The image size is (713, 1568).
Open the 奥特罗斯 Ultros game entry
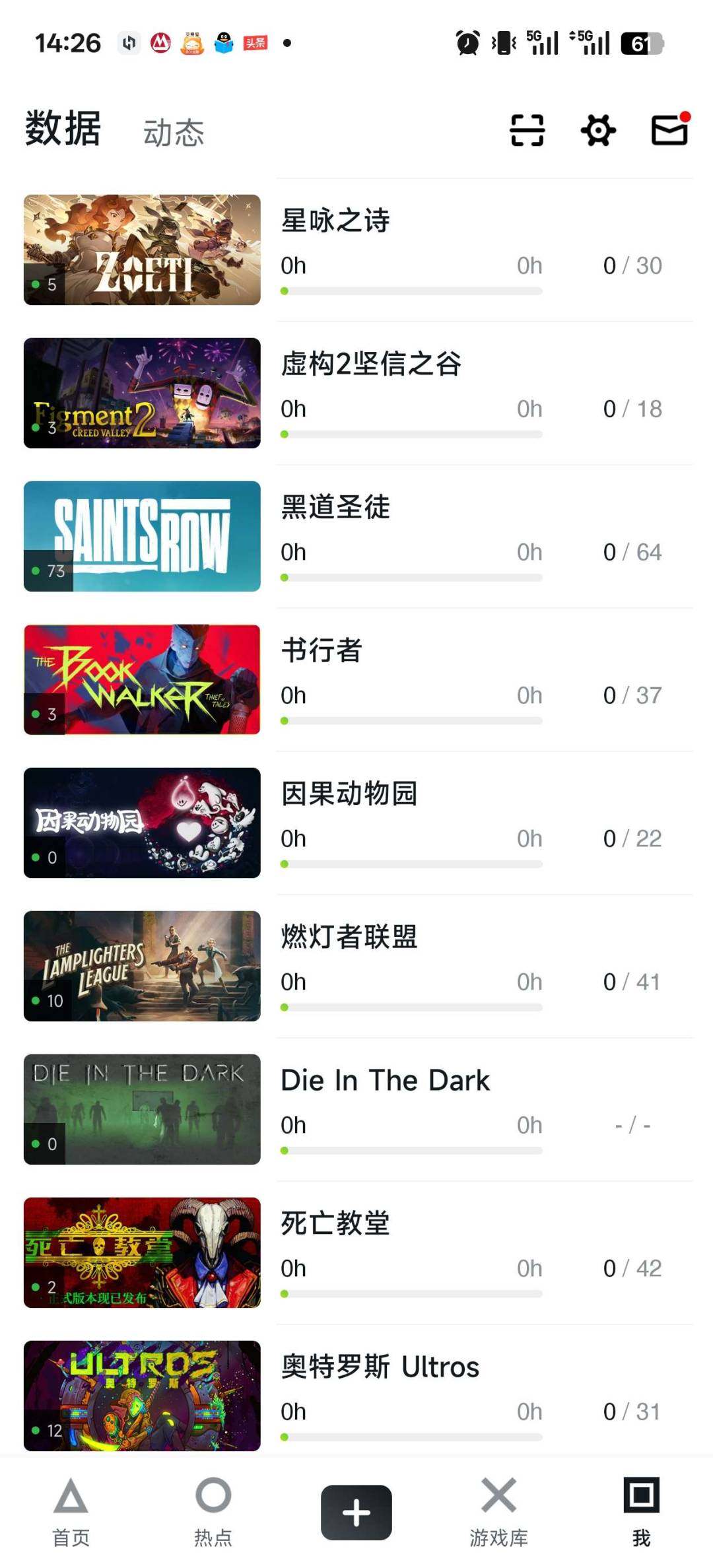(x=462, y=1390)
